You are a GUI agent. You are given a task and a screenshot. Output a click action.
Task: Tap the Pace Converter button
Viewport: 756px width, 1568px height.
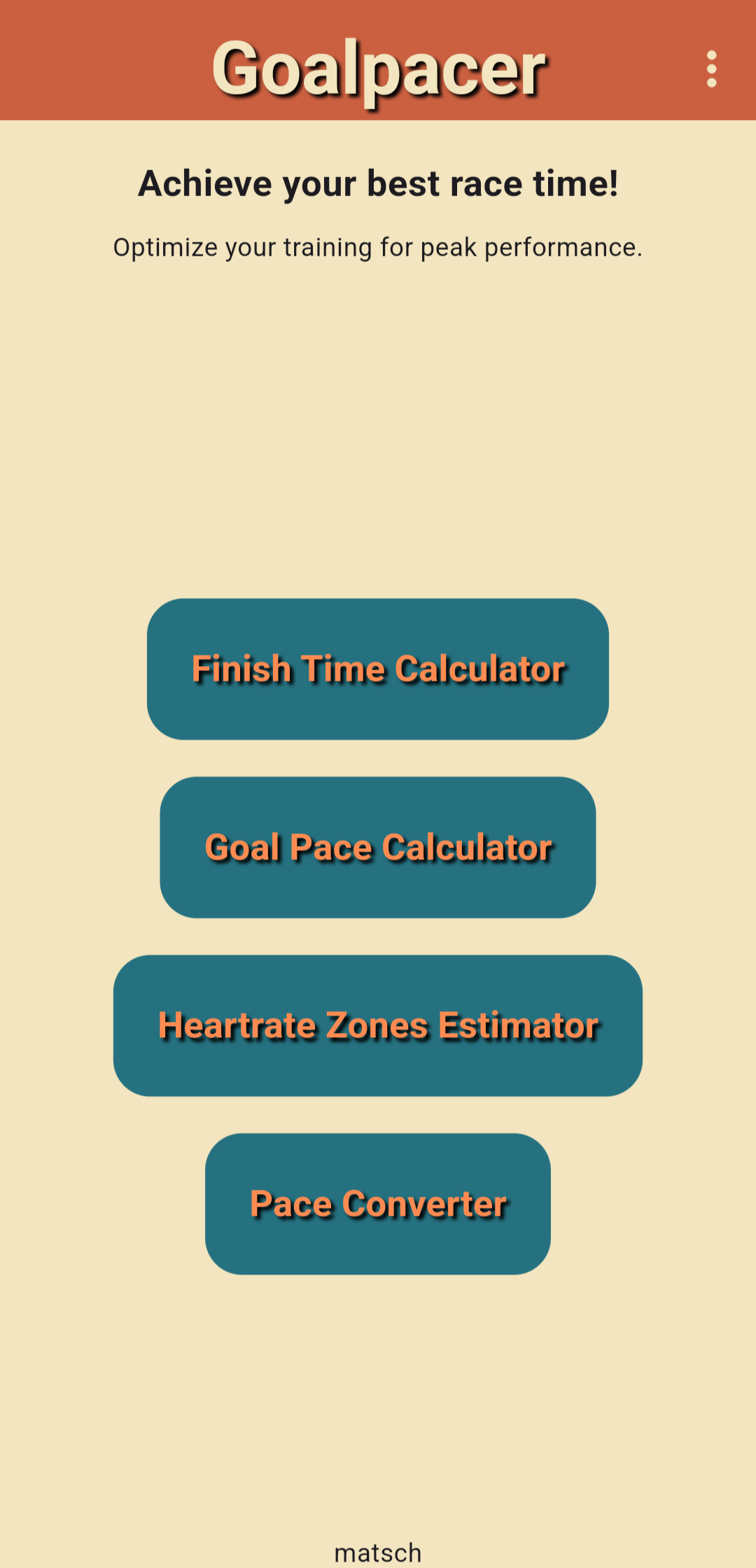[x=378, y=1204]
